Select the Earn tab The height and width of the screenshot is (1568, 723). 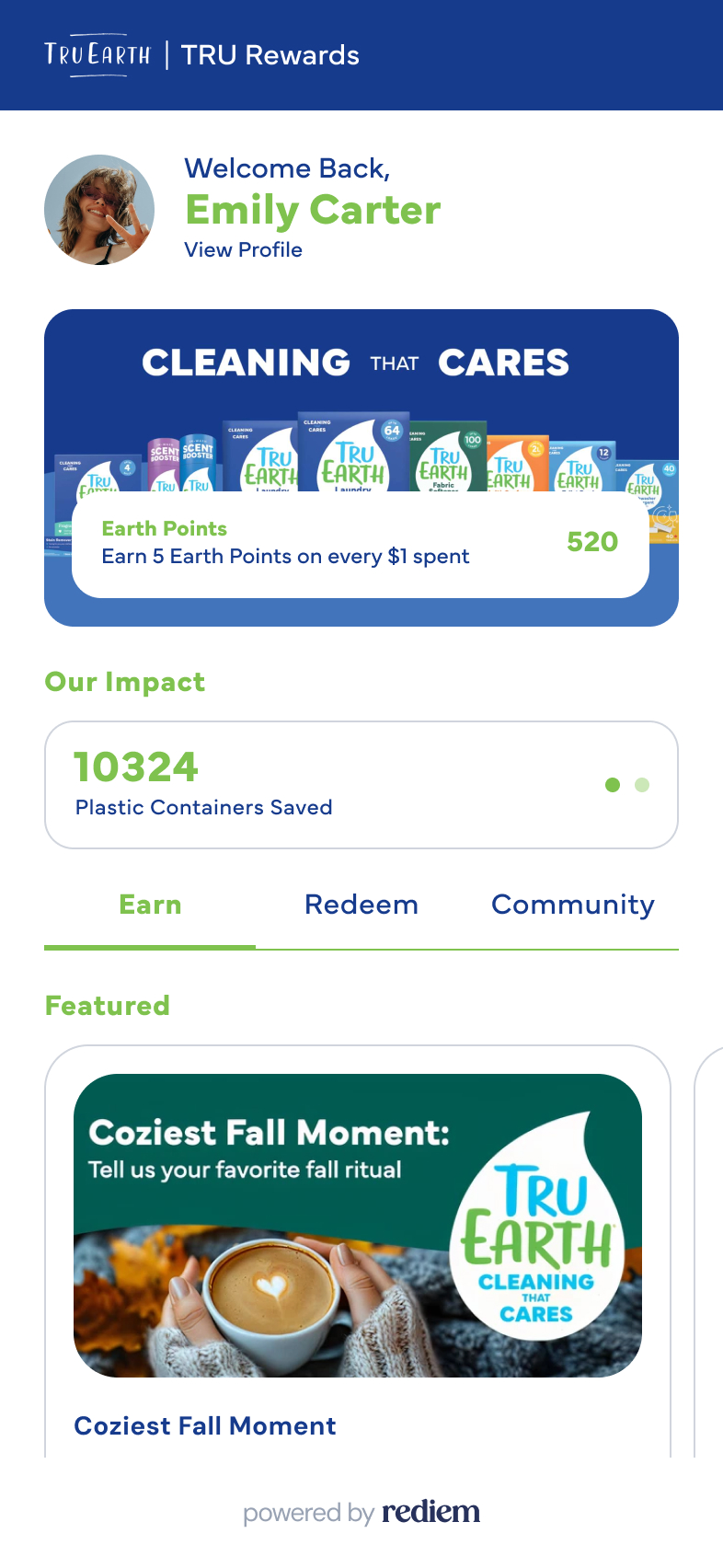pos(150,905)
